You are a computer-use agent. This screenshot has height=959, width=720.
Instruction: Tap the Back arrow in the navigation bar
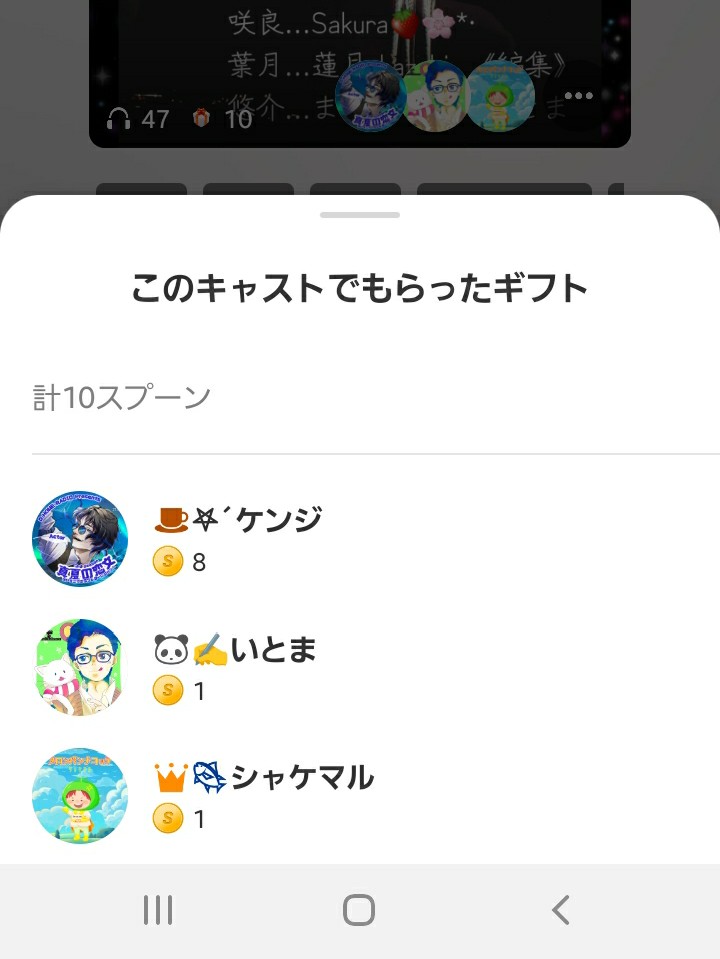pos(560,910)
